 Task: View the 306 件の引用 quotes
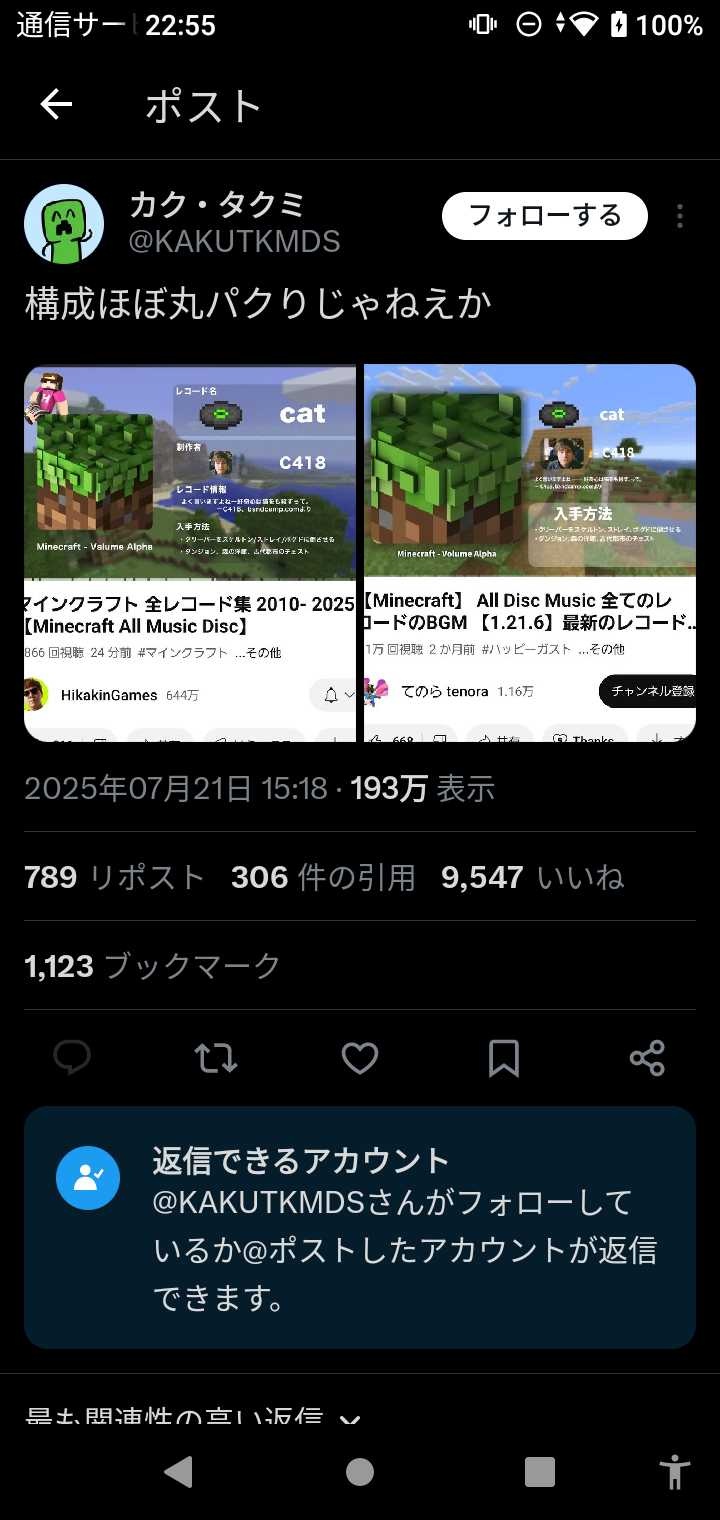pos(323,877)
